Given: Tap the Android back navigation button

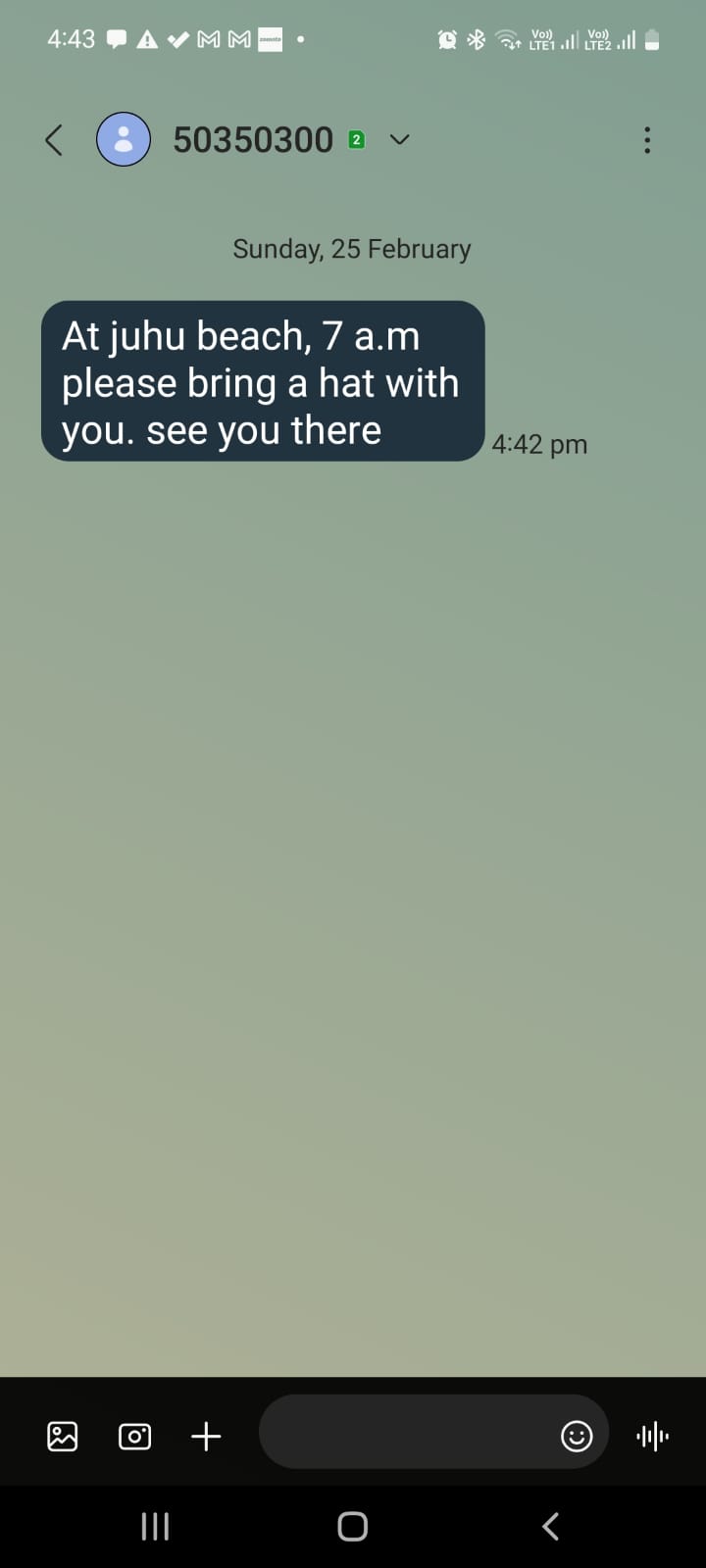Looking at the screenshot, I should pyautogui.click(x=550, y=1525).
